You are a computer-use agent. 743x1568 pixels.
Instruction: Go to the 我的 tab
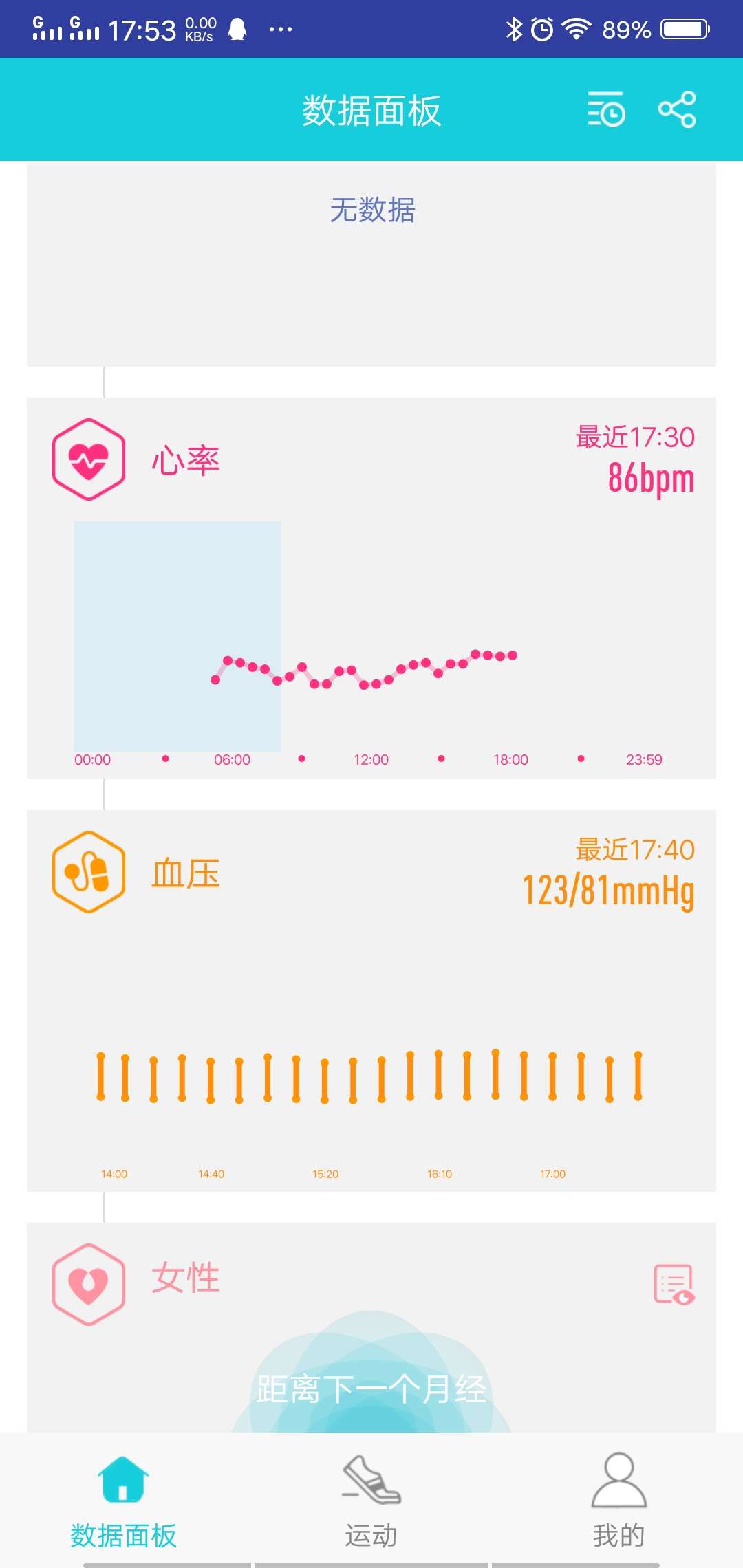click(618, 1499)
